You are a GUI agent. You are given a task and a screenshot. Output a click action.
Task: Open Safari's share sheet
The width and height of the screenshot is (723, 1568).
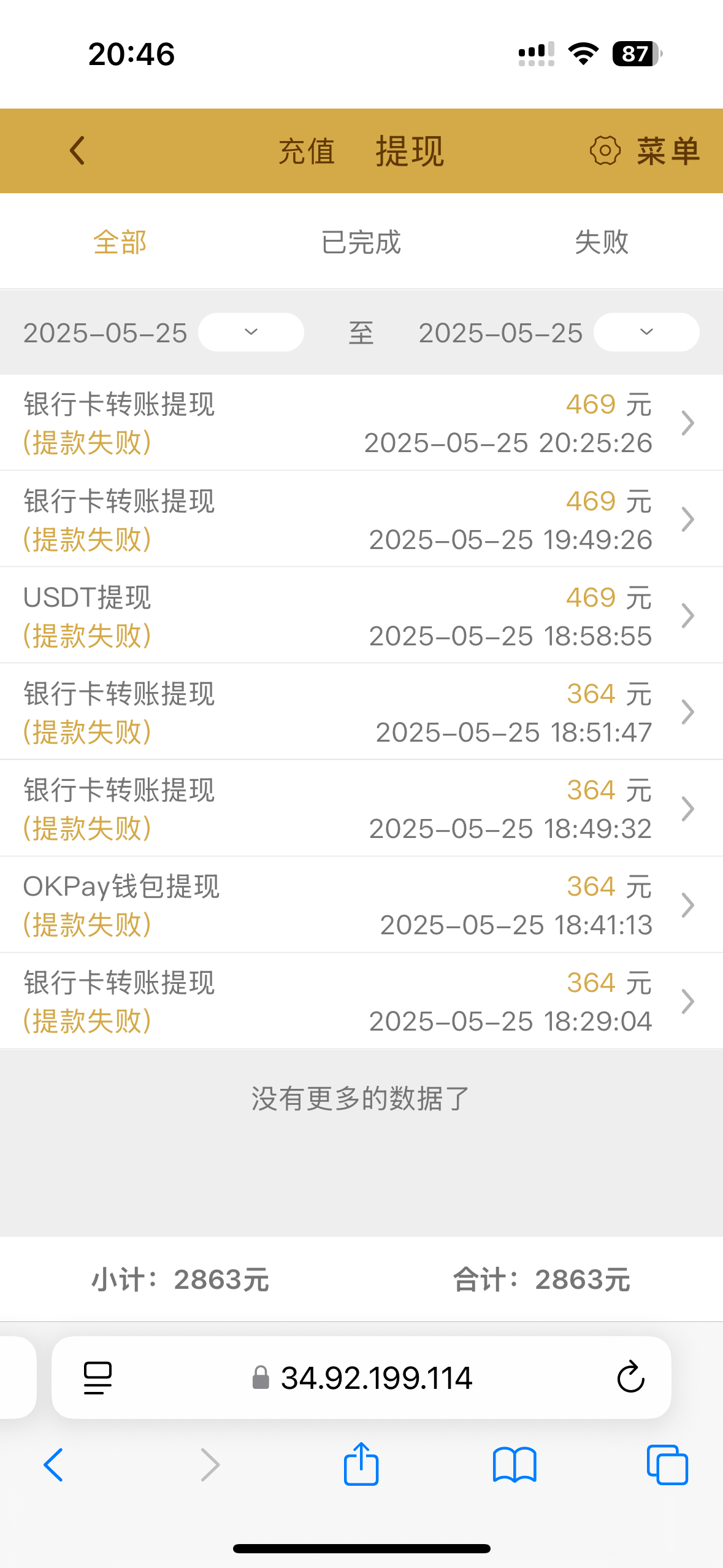(361, 1465)
